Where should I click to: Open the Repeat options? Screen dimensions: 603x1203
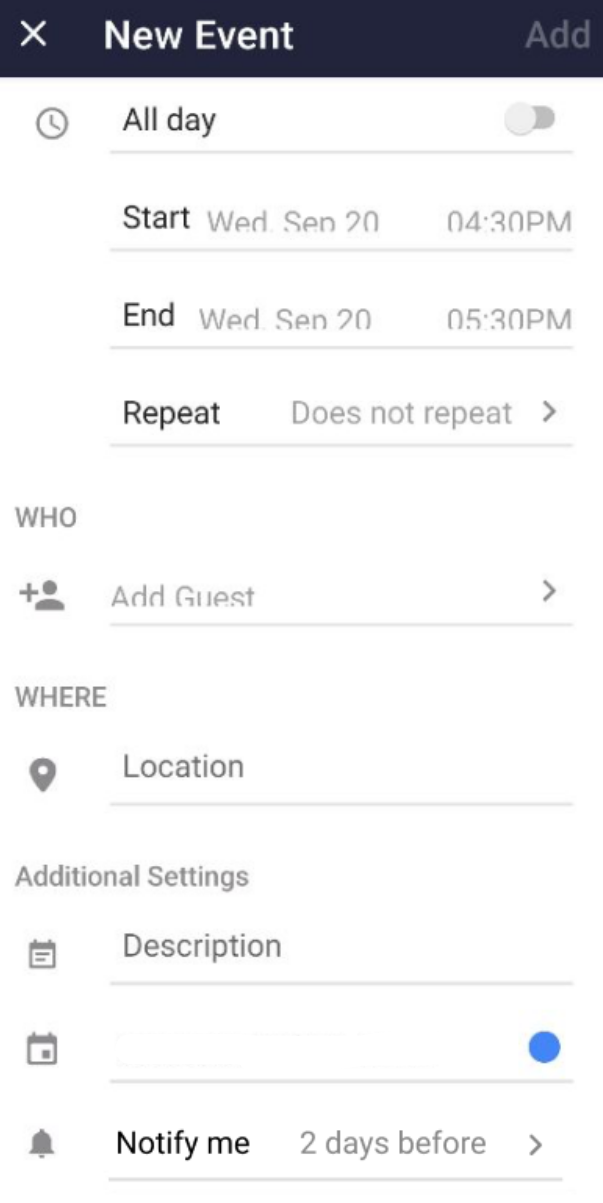(341, 413)
